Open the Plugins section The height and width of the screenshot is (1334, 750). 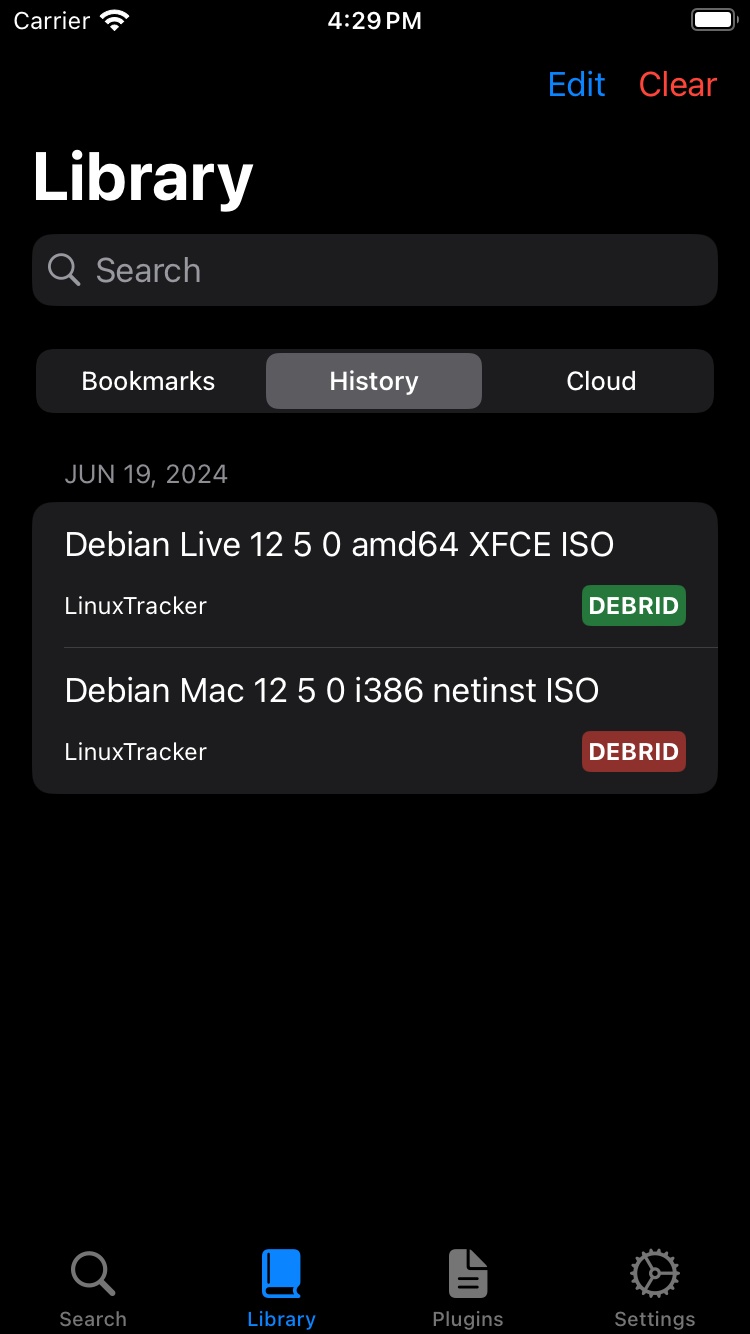(x=467, y=1287)
